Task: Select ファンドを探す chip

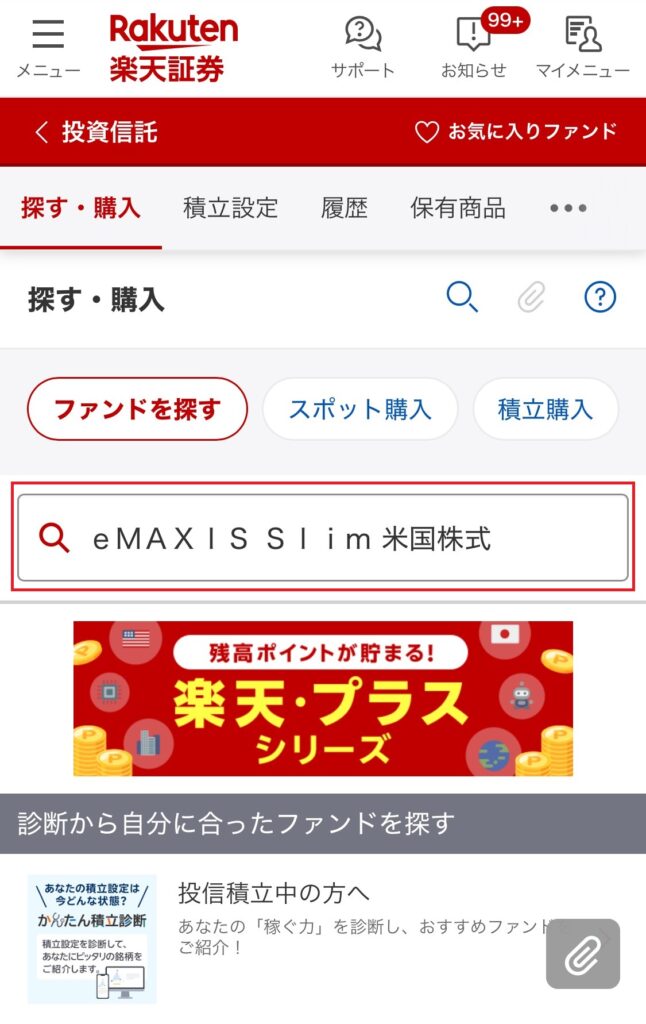Action: tap(136, 409)
